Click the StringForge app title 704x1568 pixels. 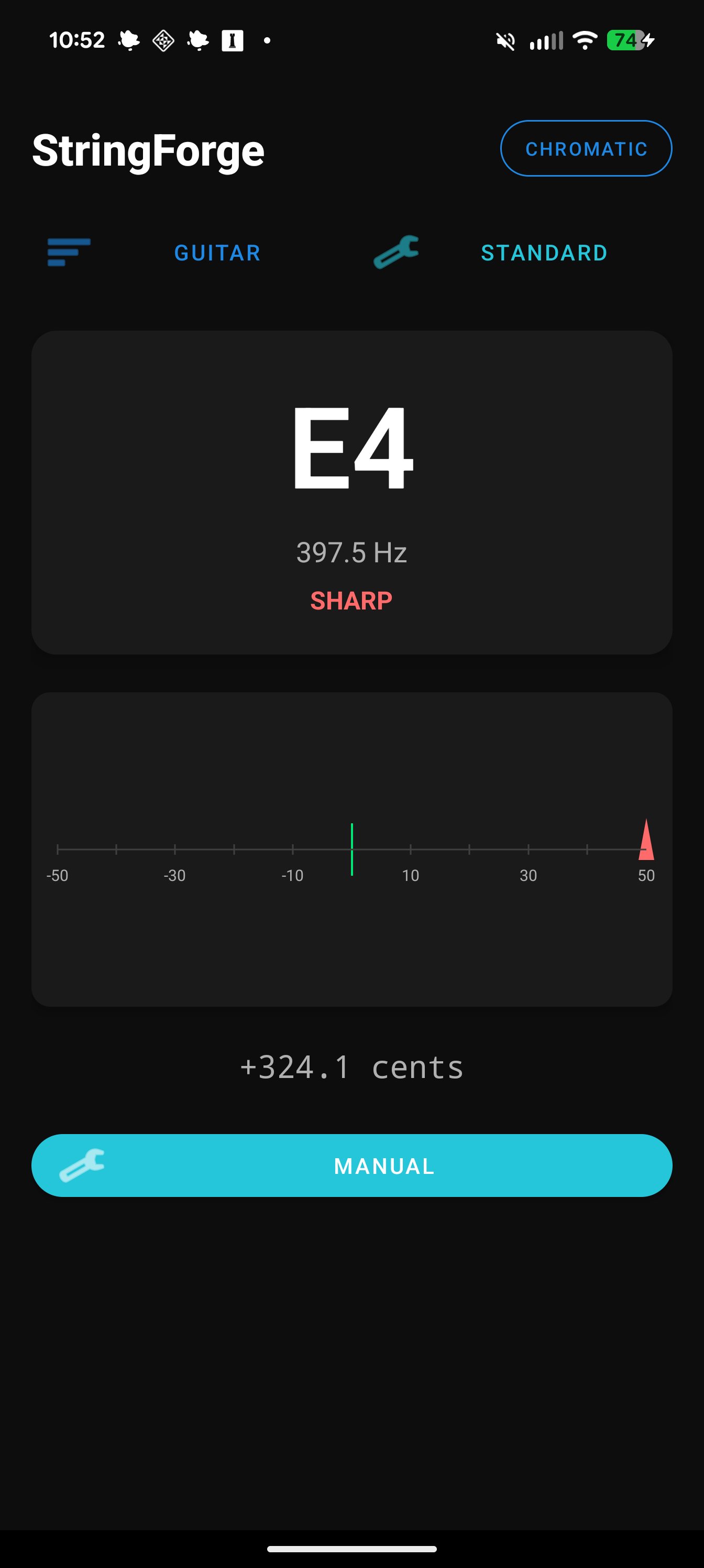(x=148, y=149)
